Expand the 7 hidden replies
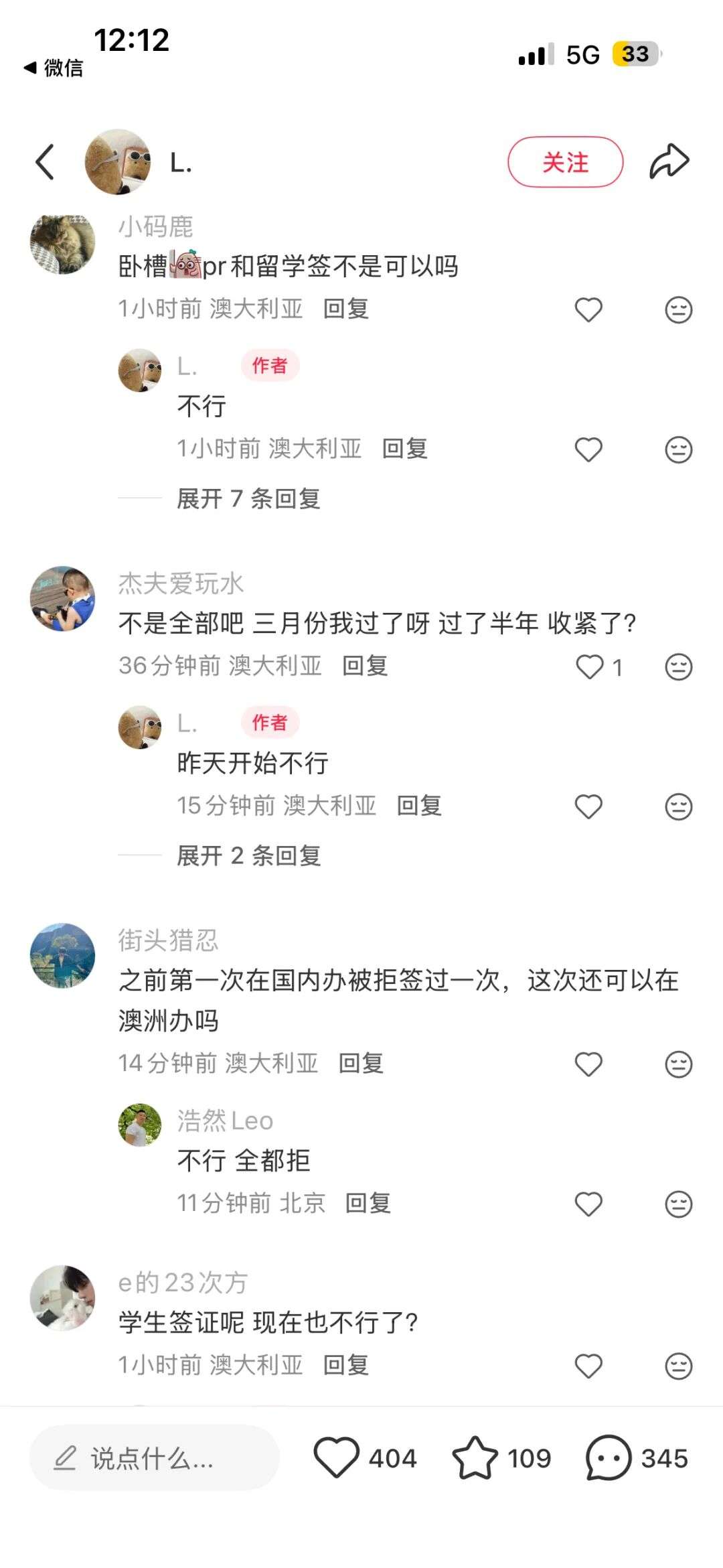The width and height of the screenshot is (723, 1568). pyautogui.click(x=248, y=498)
